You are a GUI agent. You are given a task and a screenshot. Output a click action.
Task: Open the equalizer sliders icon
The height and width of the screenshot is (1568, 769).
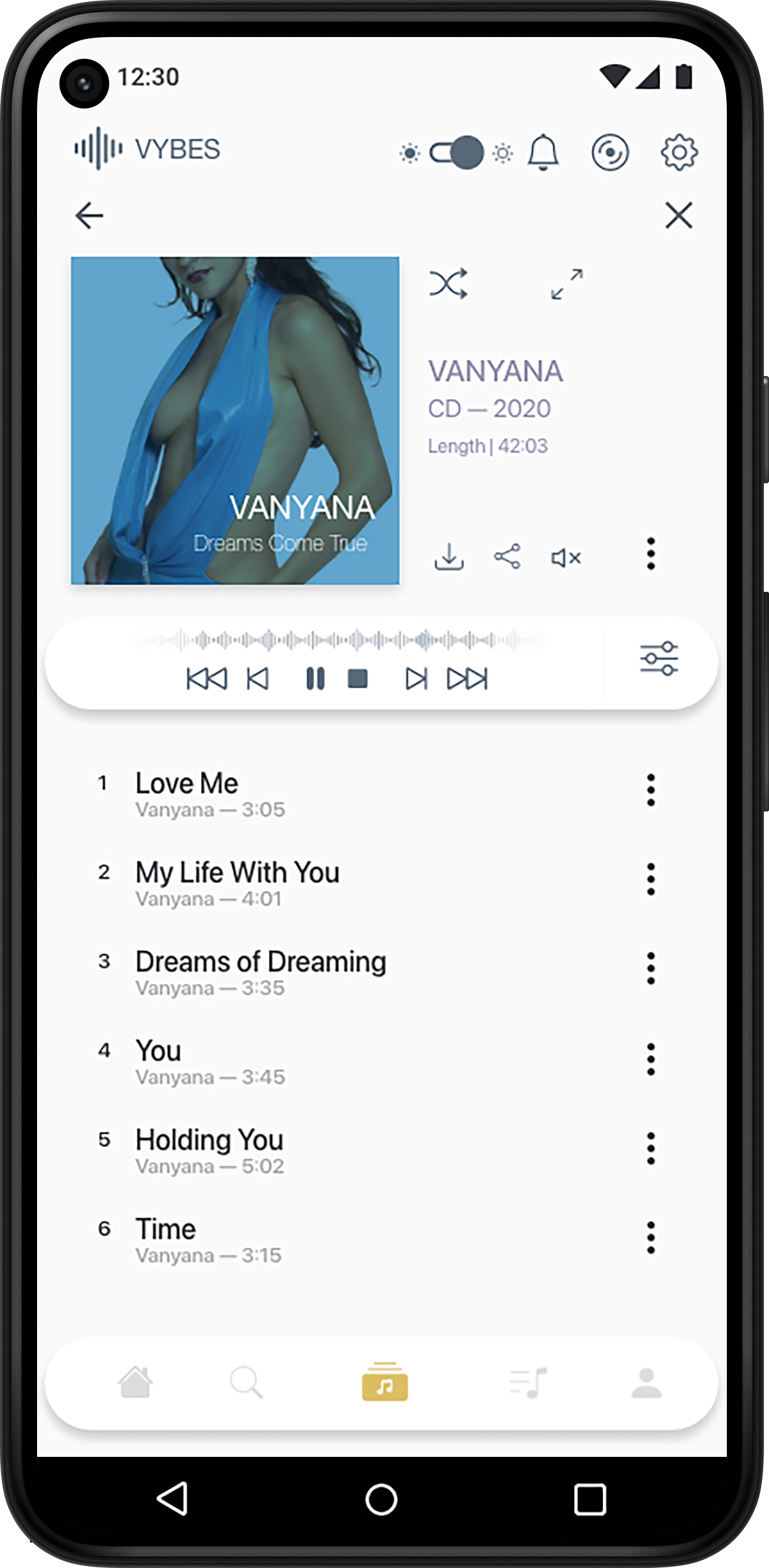tap(659, 658)
